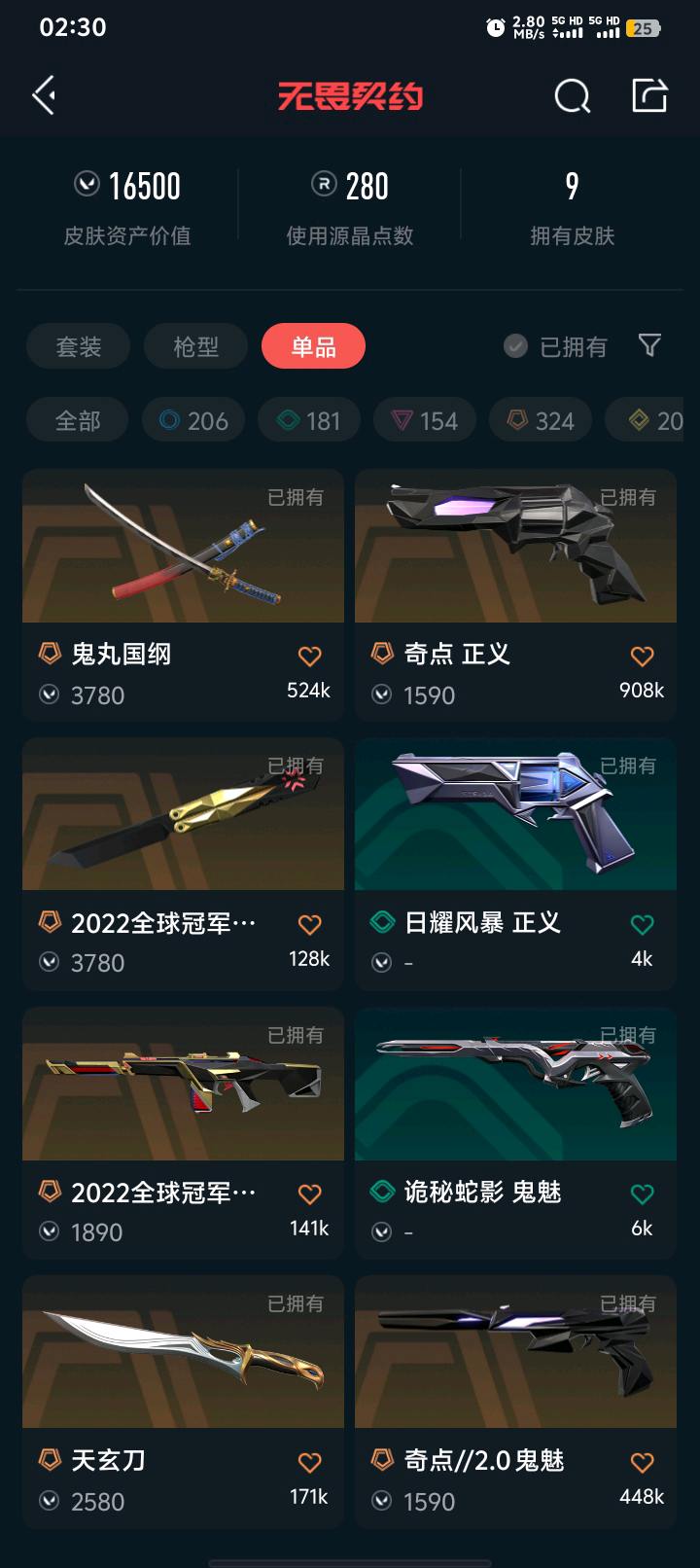The width and height of the screenshot is (700, 1568).
Task: Like the 诡秘蛇影 鬼魅 skin
Action: coord(642,1194)
